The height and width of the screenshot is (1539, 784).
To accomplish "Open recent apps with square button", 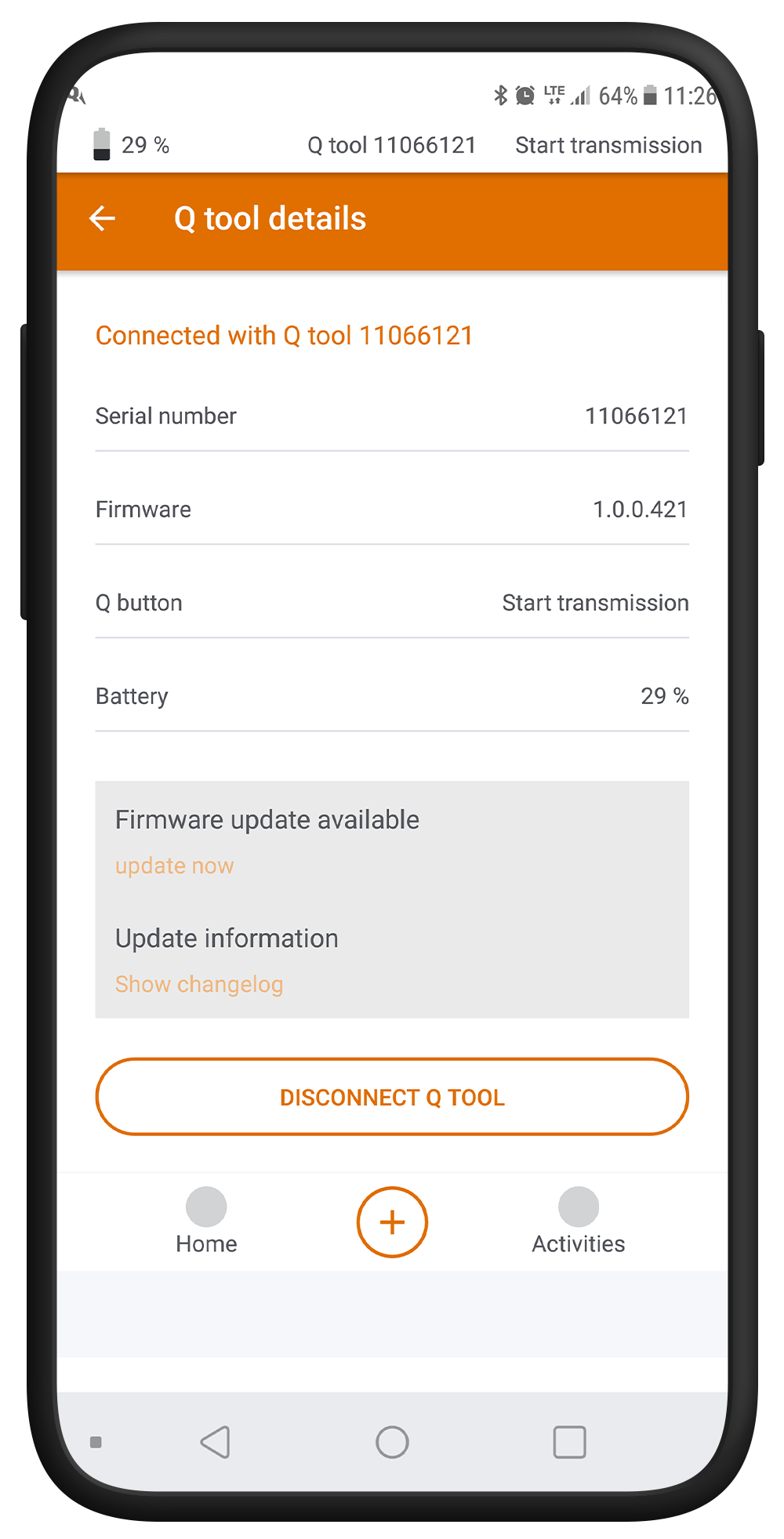I will [x=569, y=1442].
